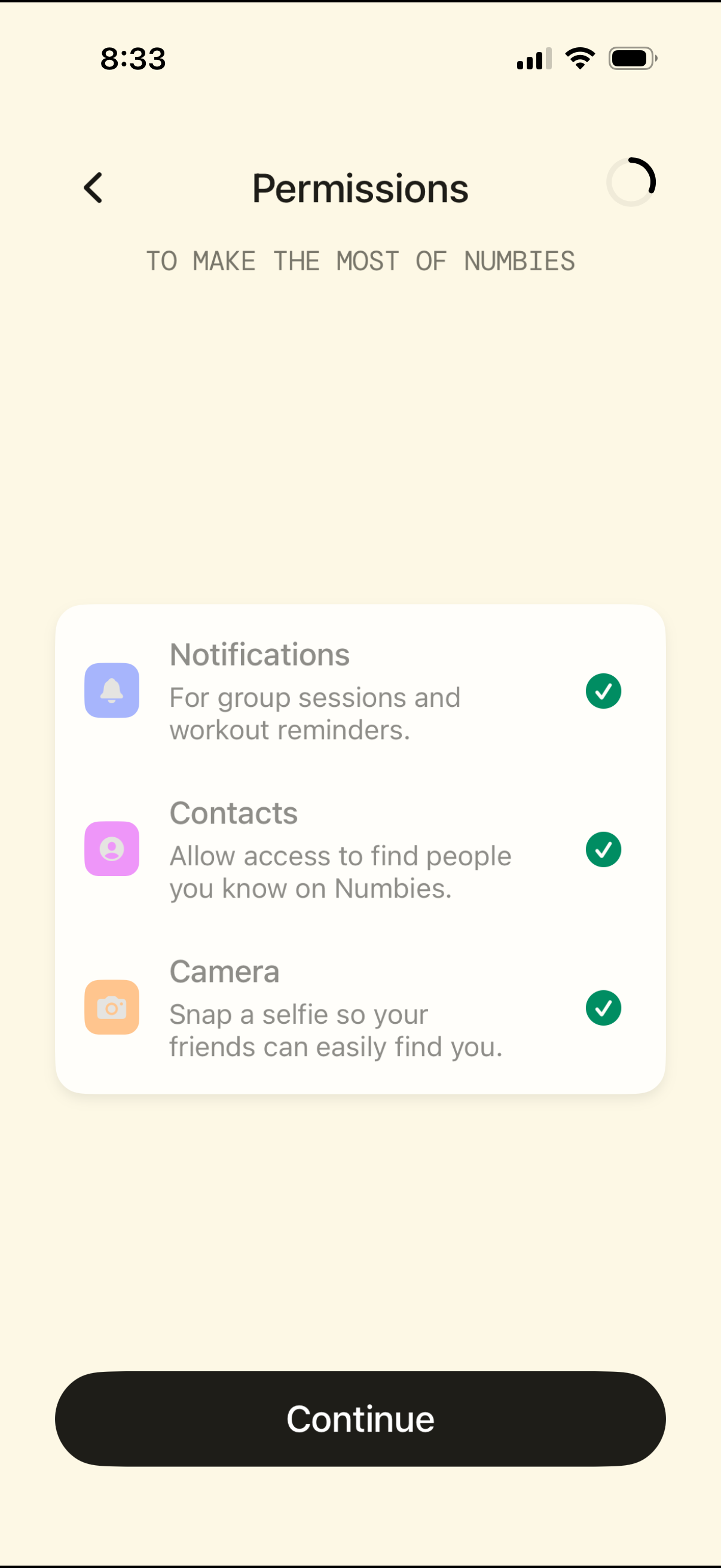Screen dimensions: 721x1568
Task: Tap the green check beside the selfie description
Action: 603,1008
